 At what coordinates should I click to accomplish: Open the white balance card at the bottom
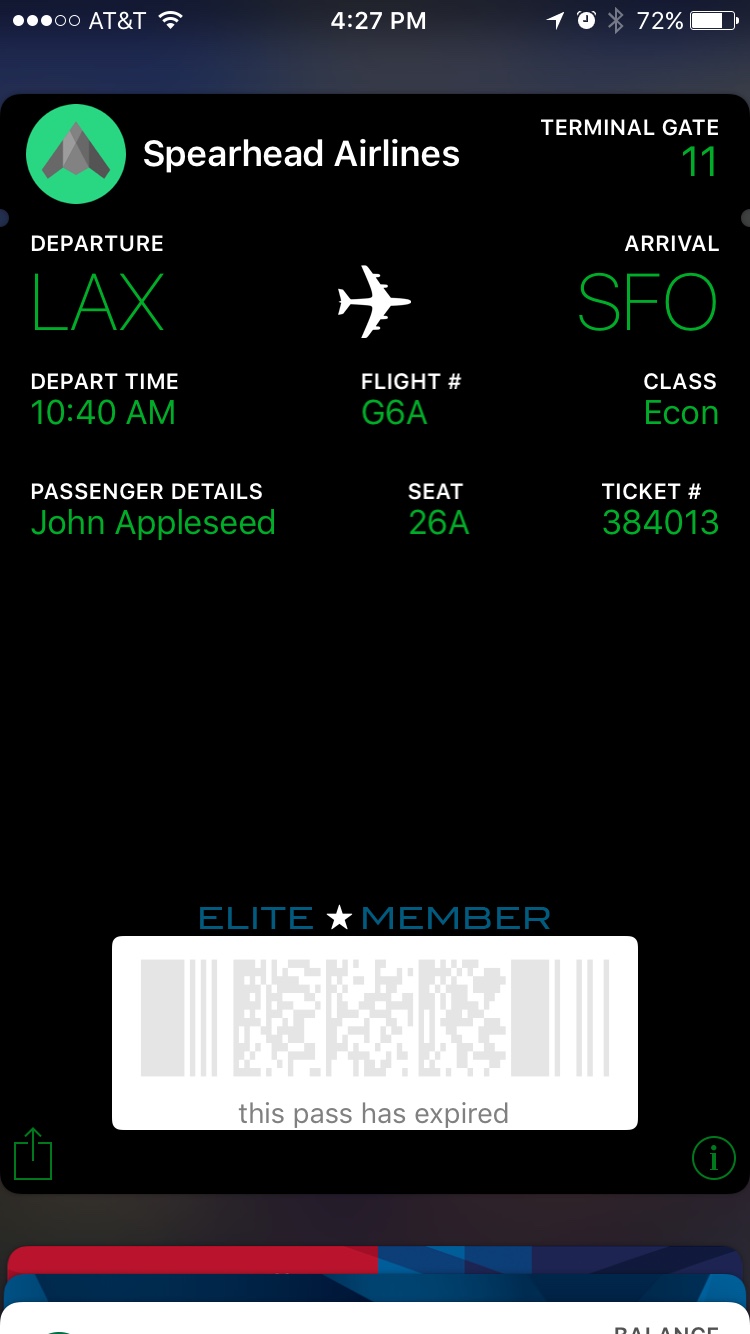click(375, 1318)
